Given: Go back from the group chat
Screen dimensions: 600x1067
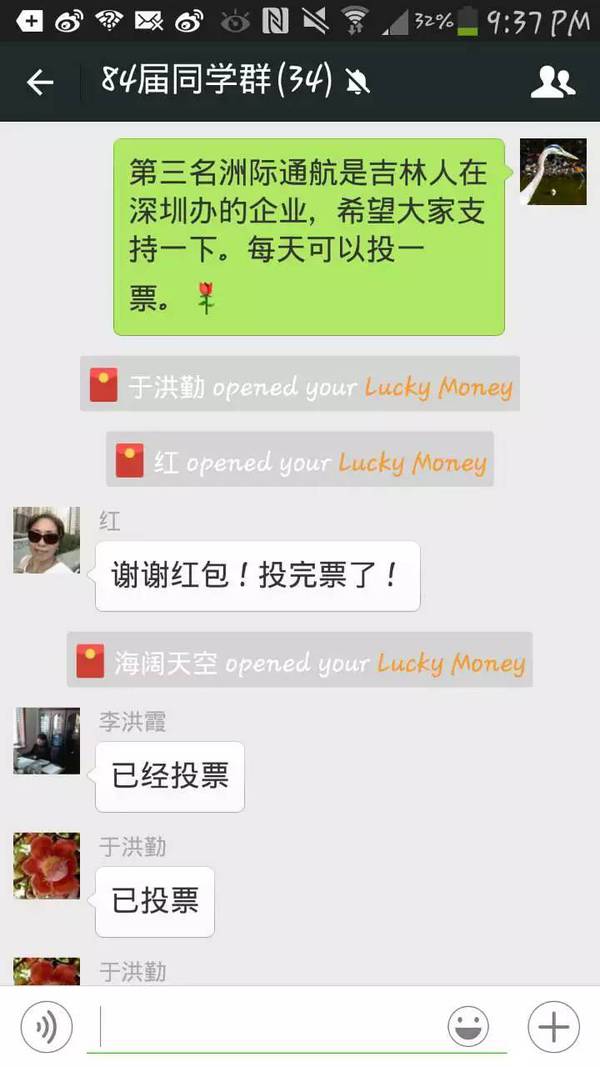Looking at the screenshot, I should click(x=40, y=82).
